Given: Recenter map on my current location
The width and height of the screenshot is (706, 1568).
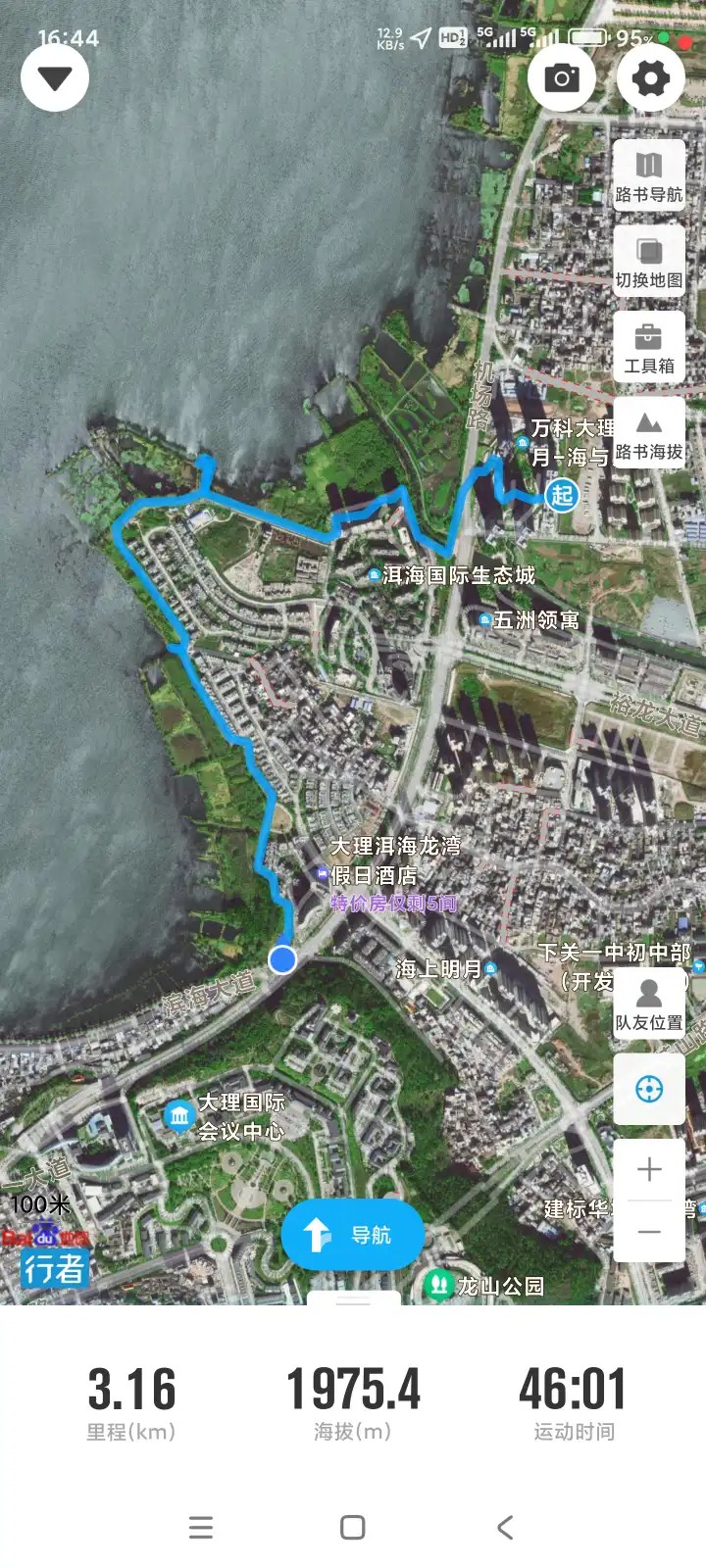Looking at the screenshot, I should pos(648,1089).
